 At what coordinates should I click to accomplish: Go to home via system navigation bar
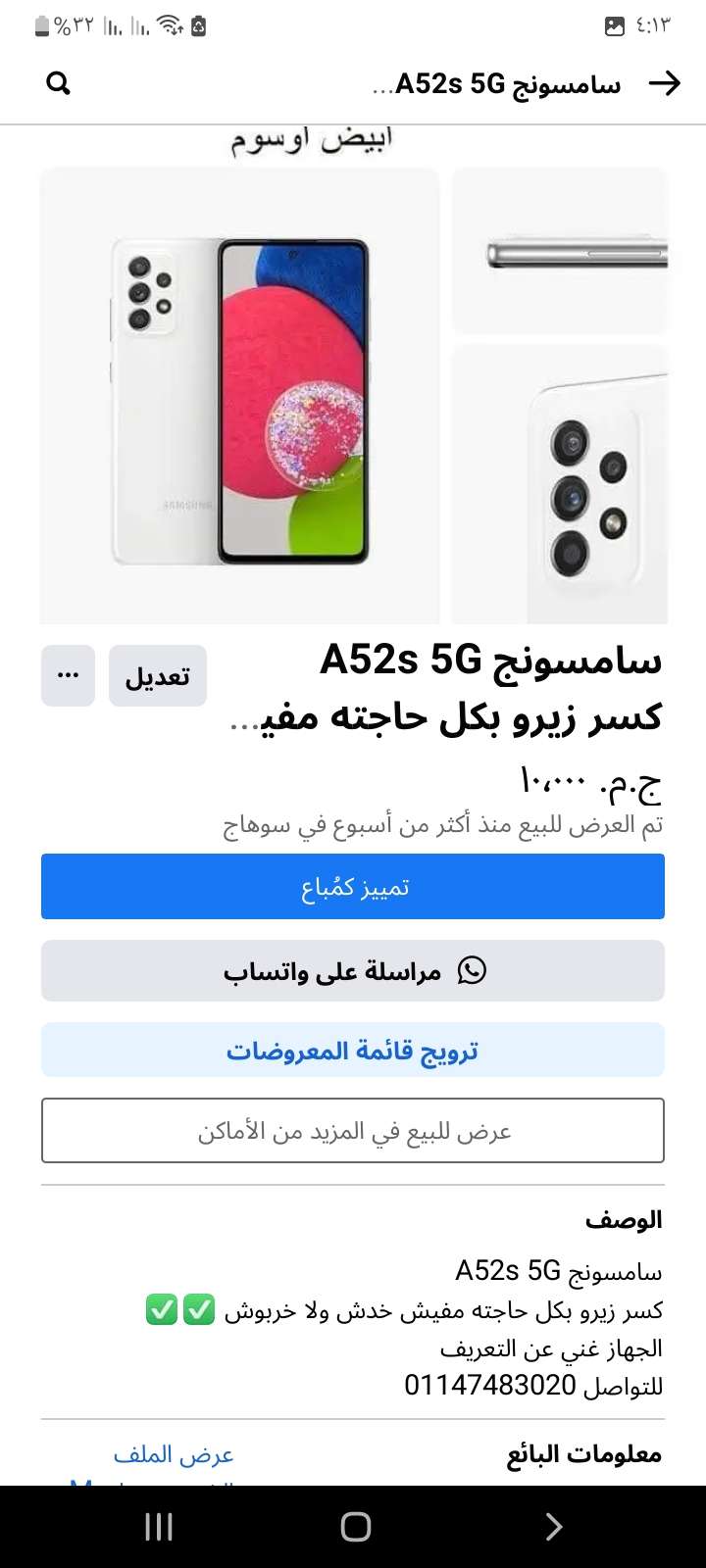coord(355,1526)
